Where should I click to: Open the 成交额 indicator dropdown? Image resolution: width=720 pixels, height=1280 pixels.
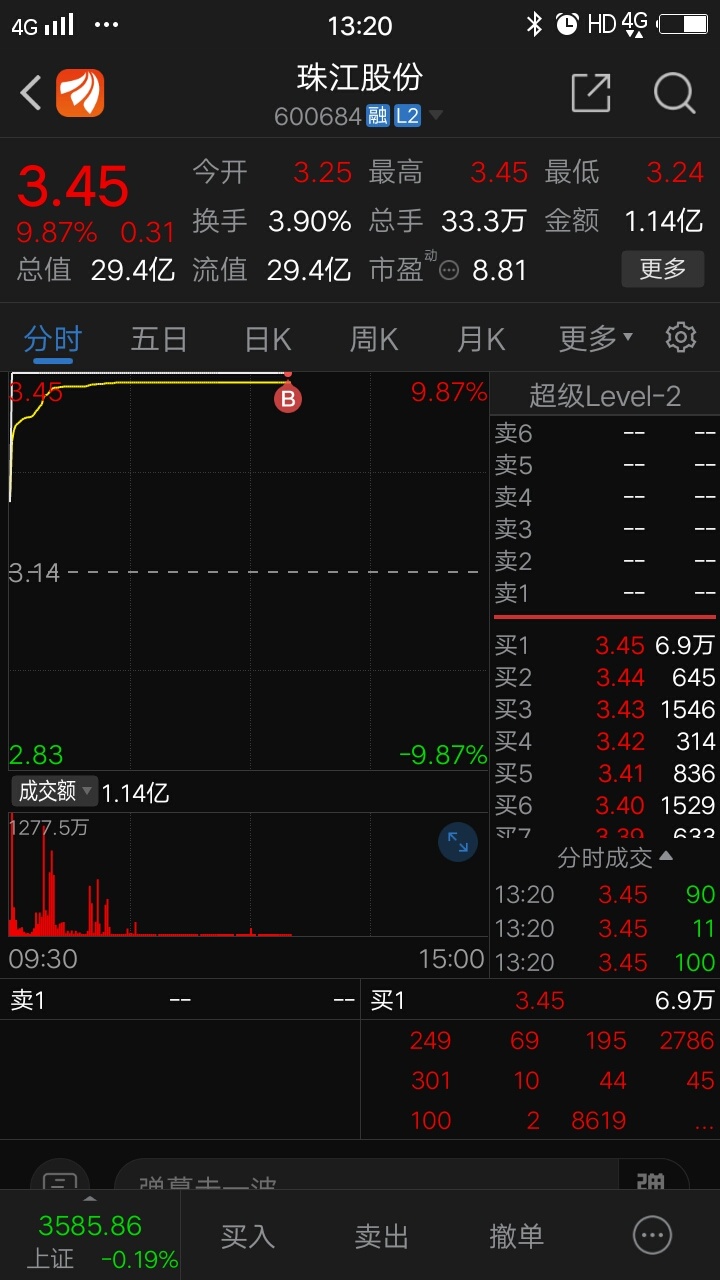(55, 791)
